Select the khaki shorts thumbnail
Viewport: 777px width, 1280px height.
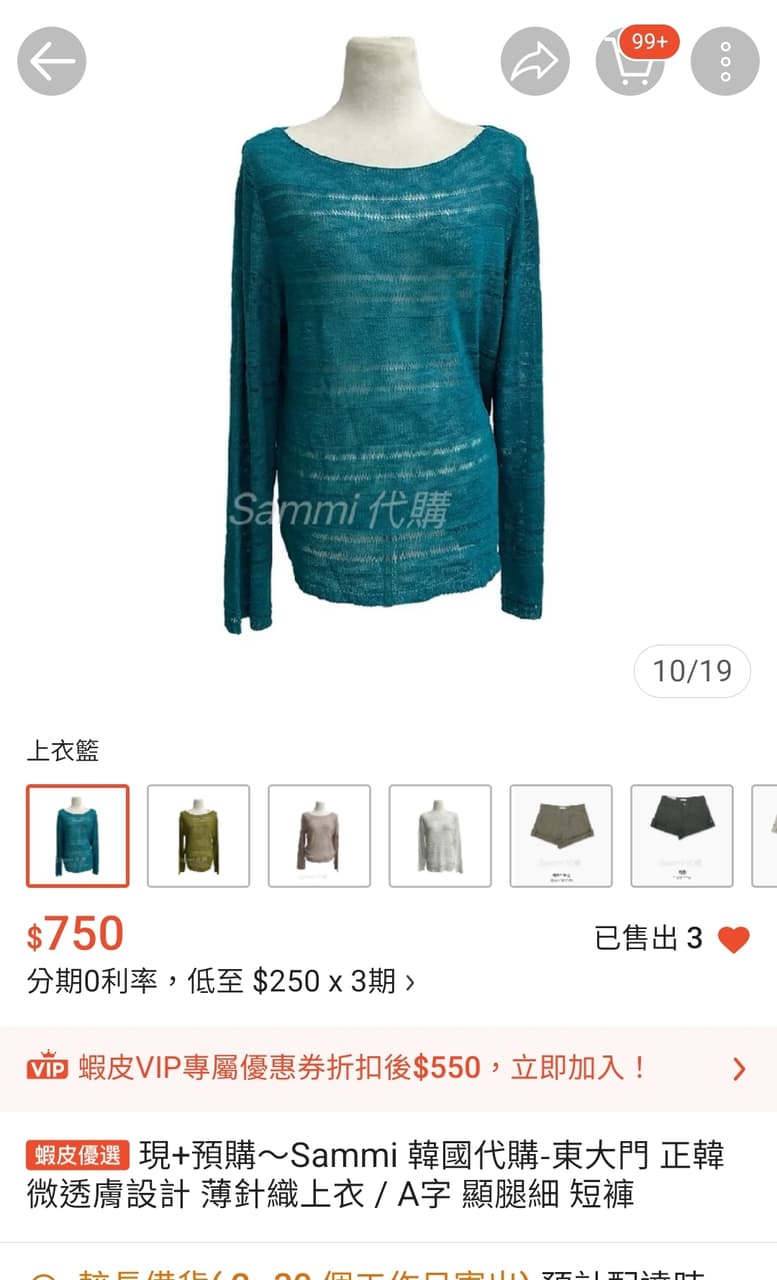click(x=561, y=836)
